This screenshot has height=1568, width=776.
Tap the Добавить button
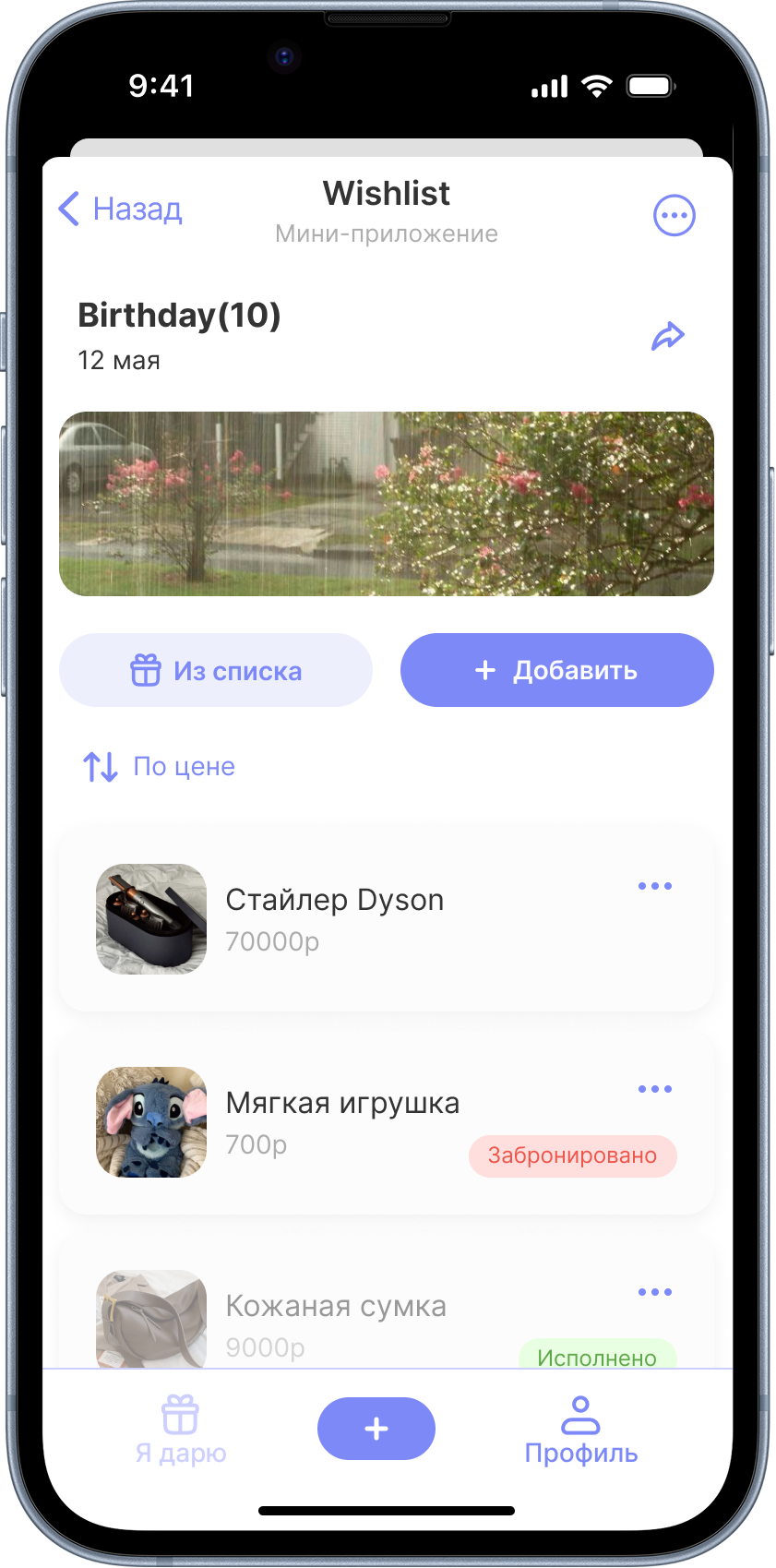click(x=557, y=670)
